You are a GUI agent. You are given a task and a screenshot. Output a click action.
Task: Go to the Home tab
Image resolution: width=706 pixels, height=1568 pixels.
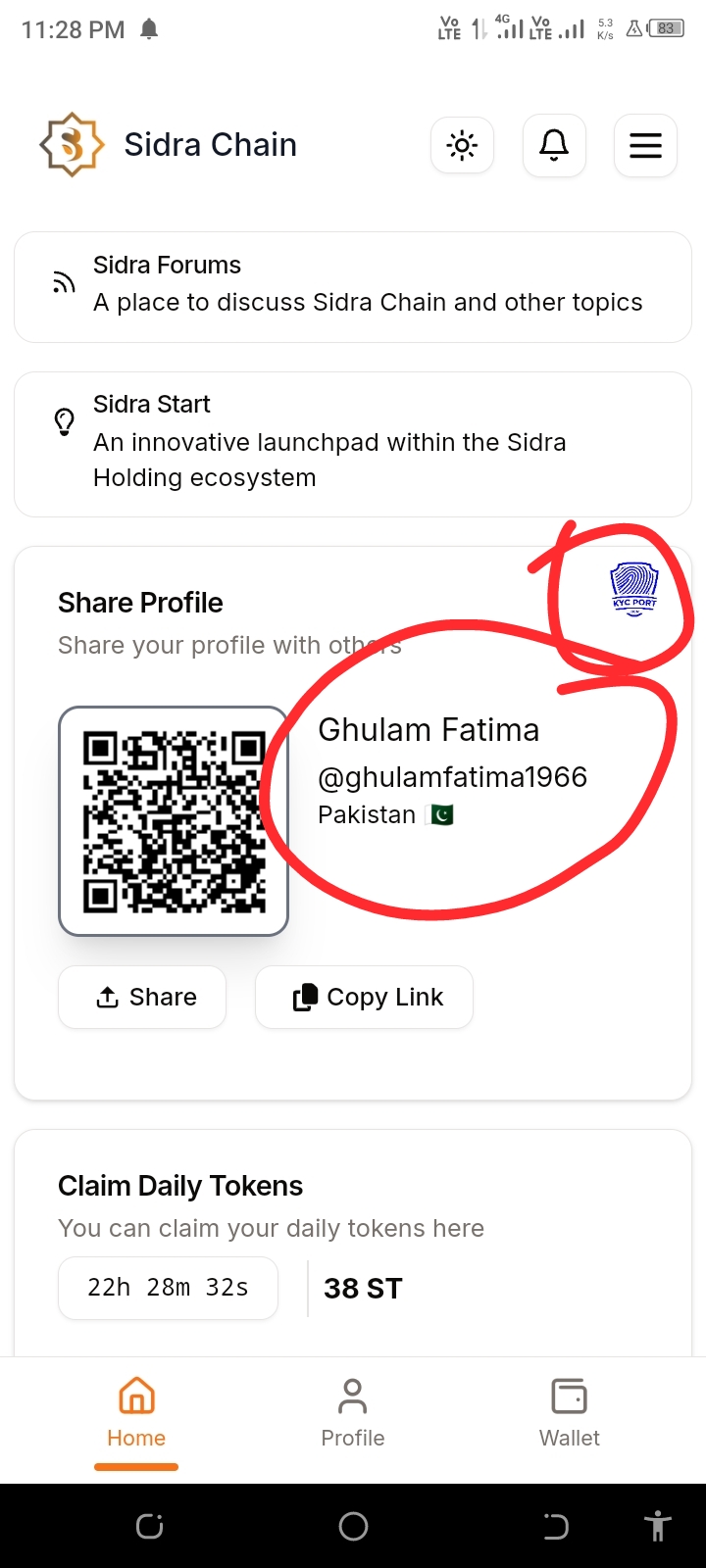(x=136, y=1413)
